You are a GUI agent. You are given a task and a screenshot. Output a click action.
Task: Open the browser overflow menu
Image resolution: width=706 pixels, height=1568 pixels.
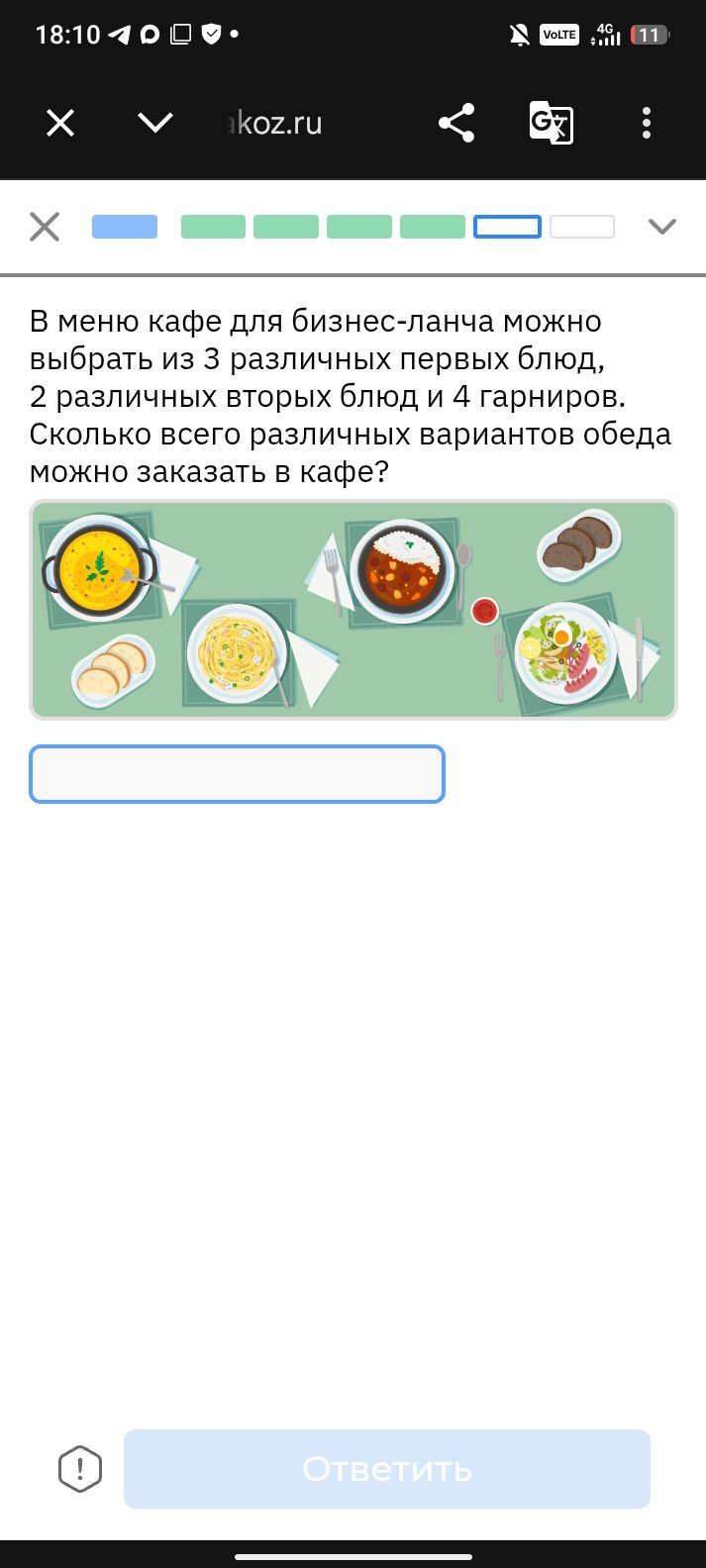coord(647,124)
